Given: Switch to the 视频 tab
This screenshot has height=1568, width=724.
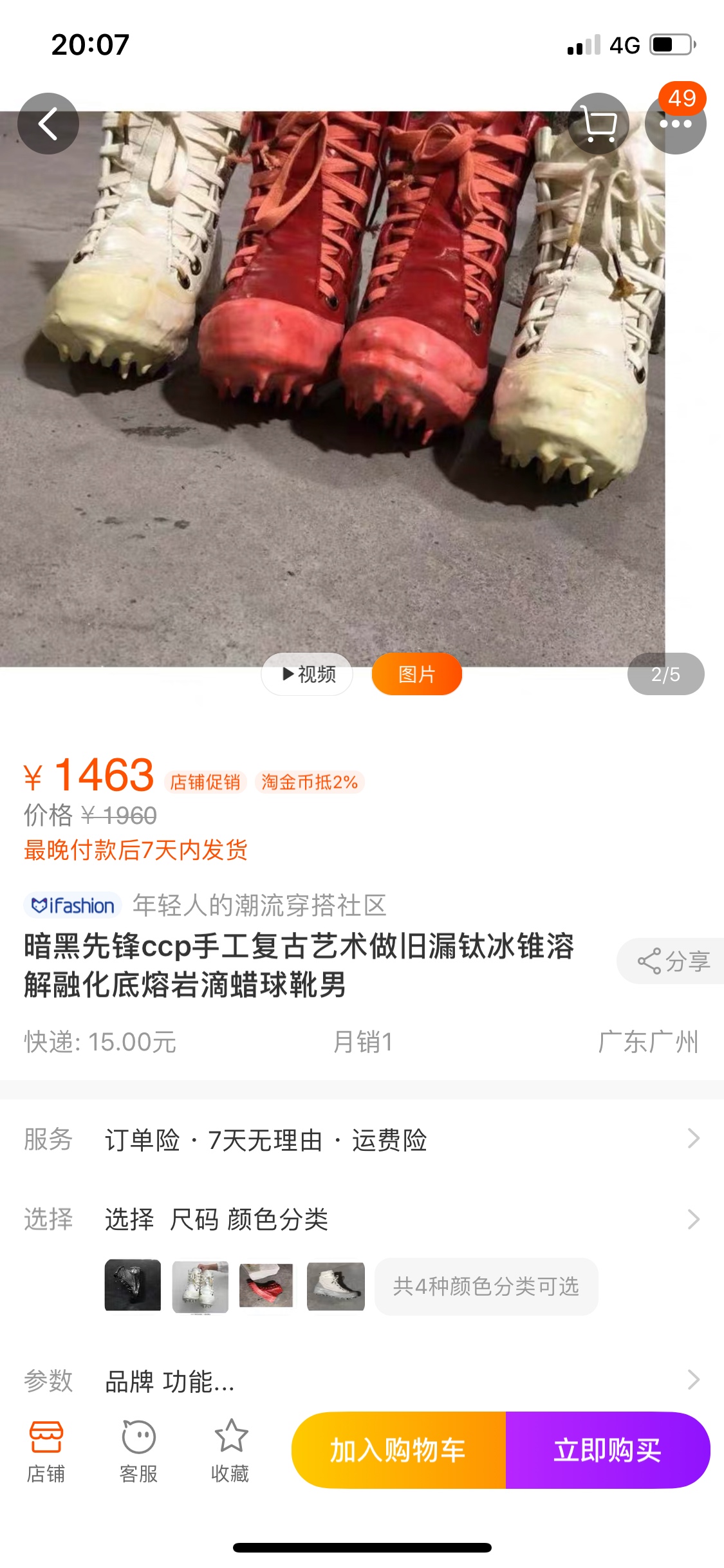Looking at the screenshot, I should pyautogui.click(x=308, y=674).
